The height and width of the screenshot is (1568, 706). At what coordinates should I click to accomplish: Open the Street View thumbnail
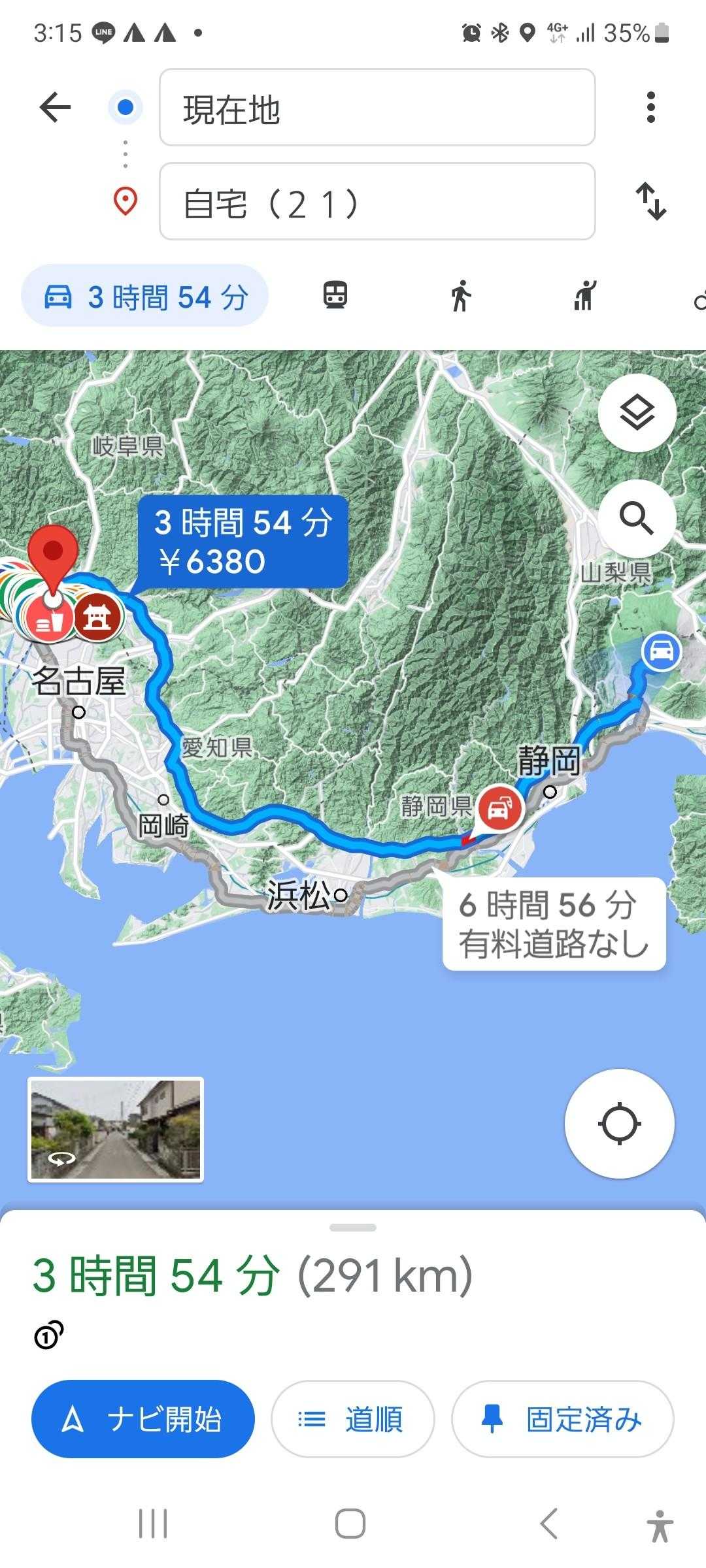tap(116, 1130)
